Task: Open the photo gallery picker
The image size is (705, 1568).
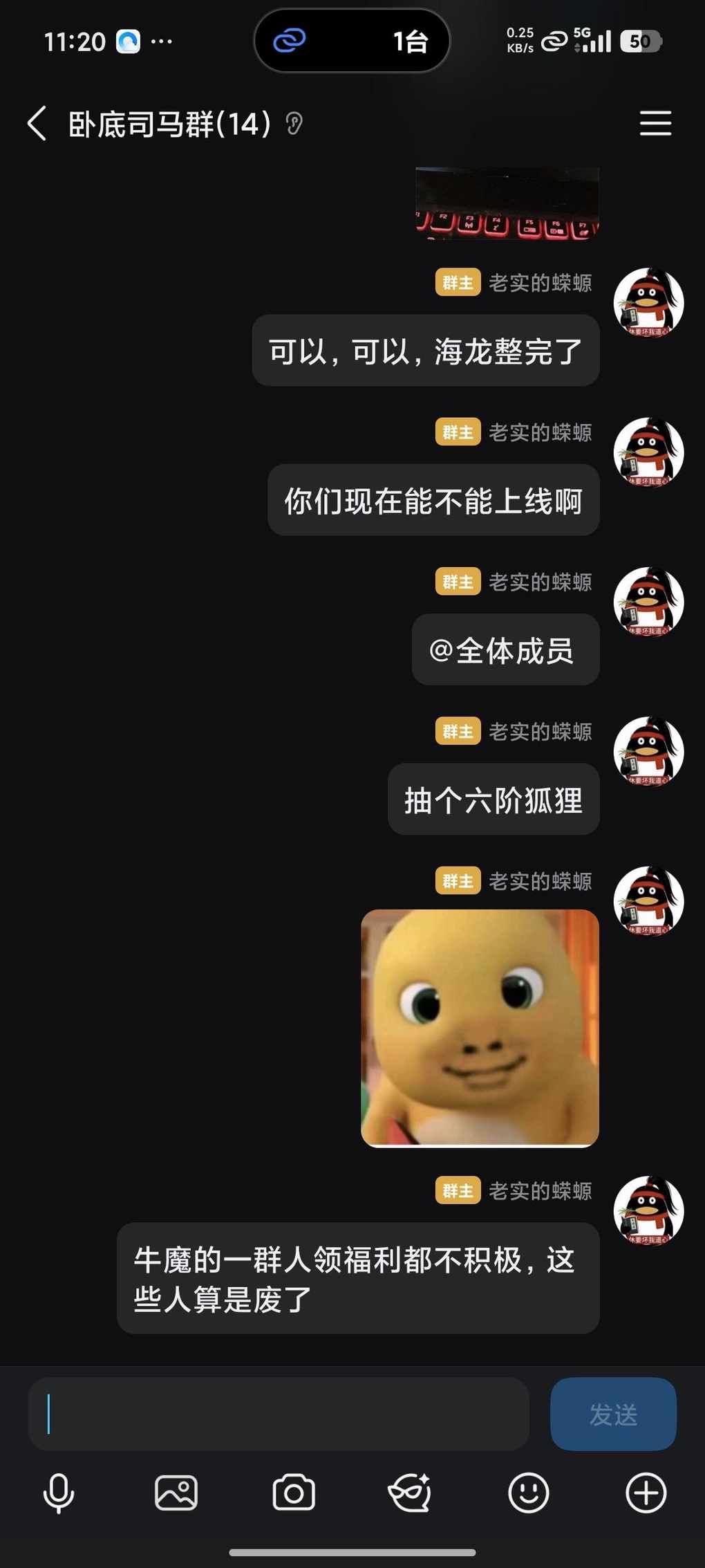Action: click(x=176, y=1493)
